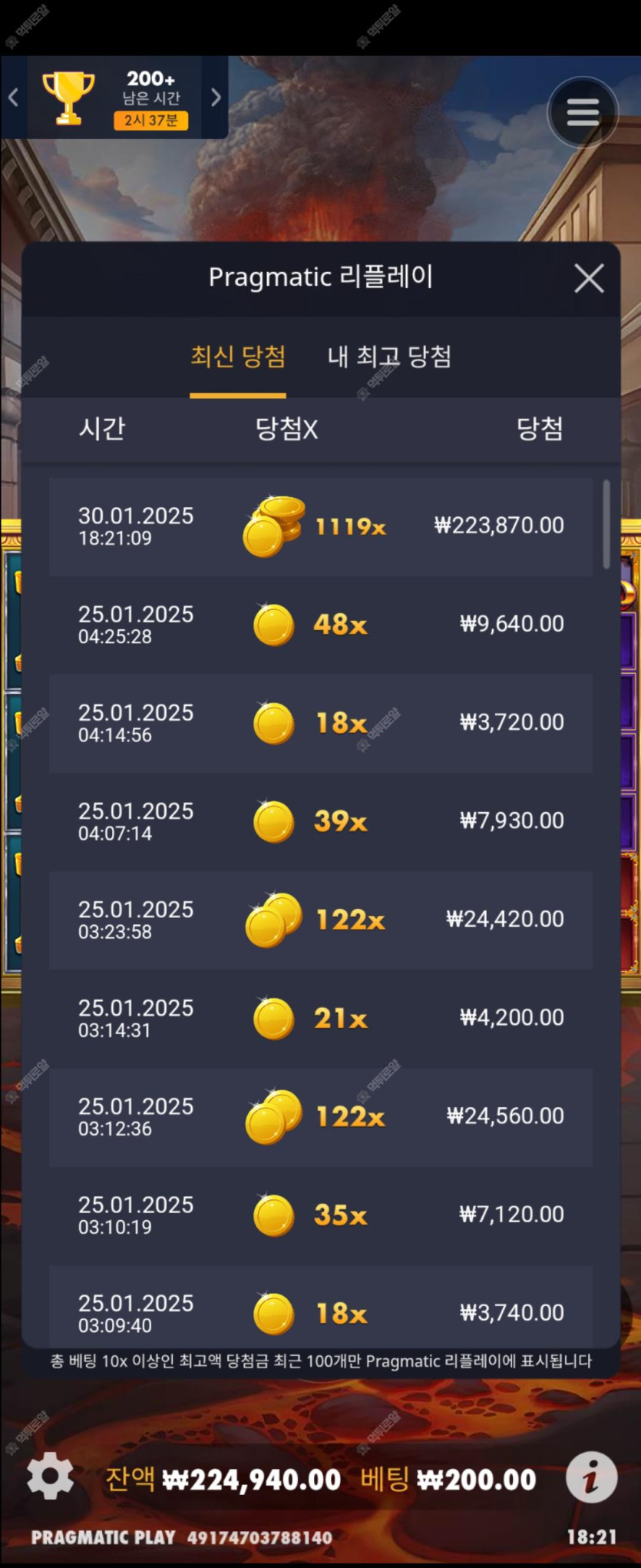Viewport: 641px width, 1568px height.
Task: Replay the 35x win of ₩7,120.00
Action: (x=321, y=1215)
